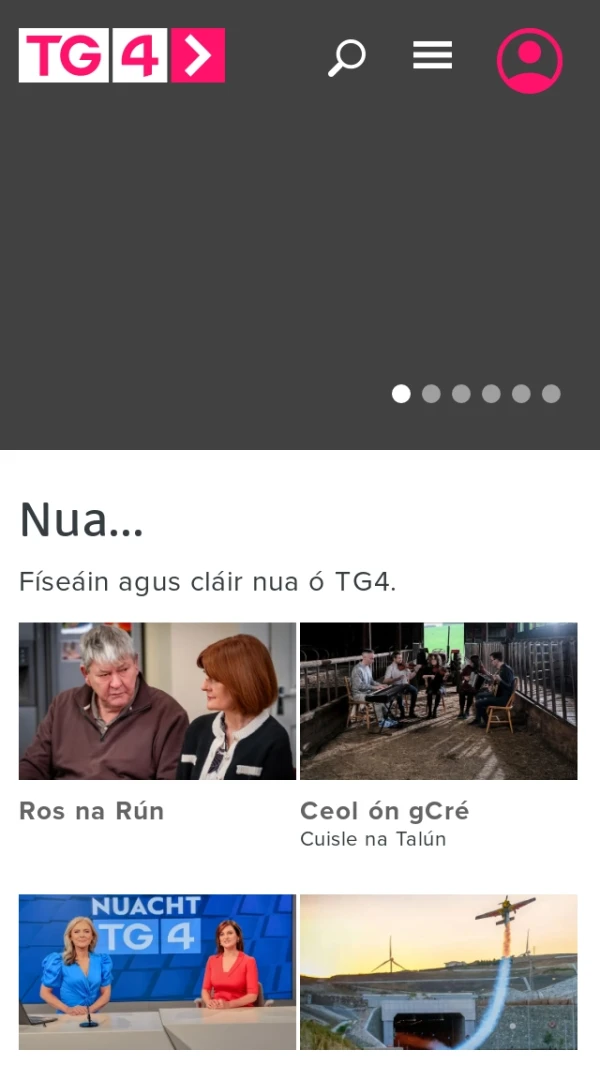The height and width of the screenshot is (1065, 600).
Task: Open the stunt plane video tile
Action: [438, 971]
